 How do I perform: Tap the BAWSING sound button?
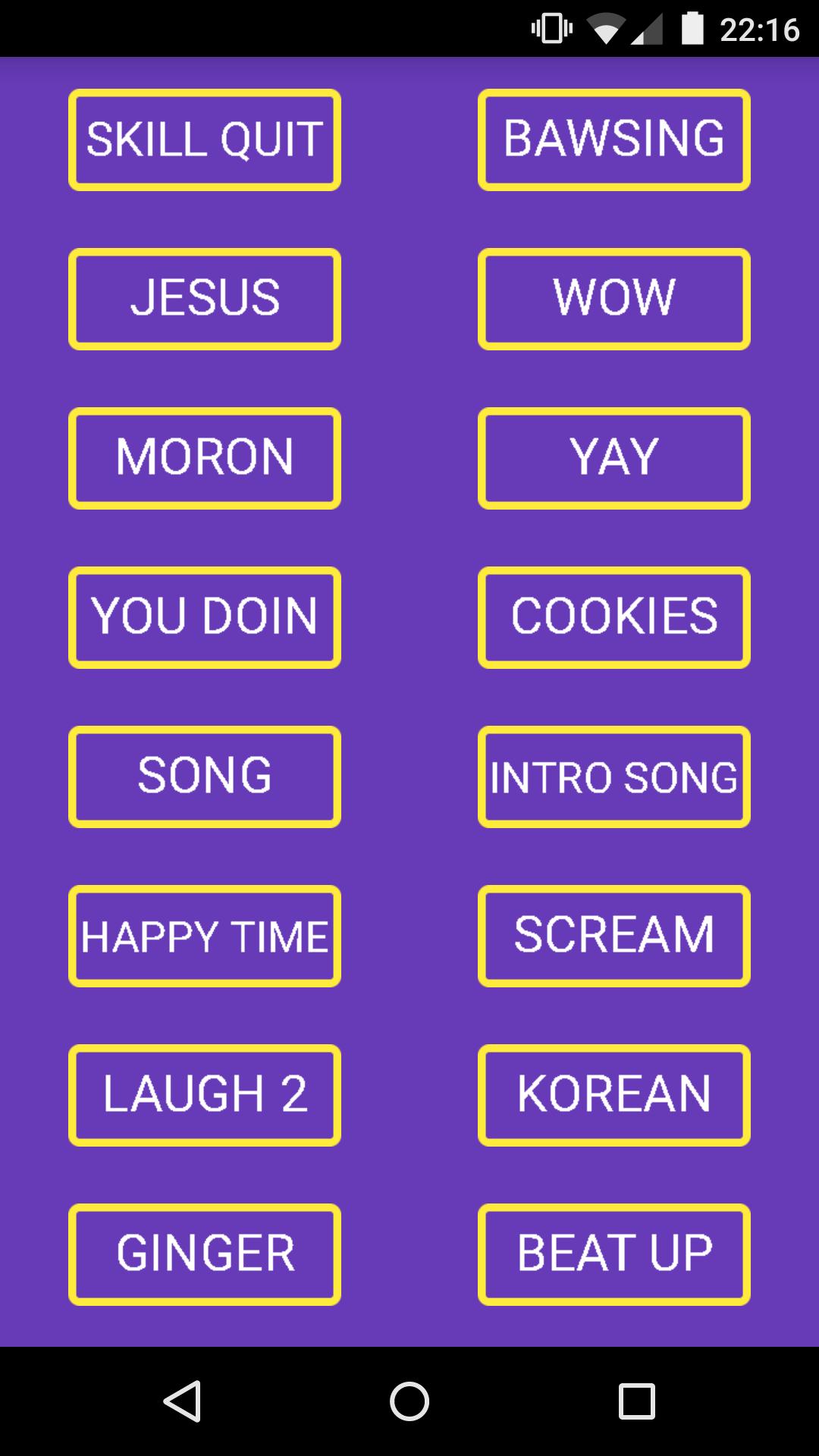(x=614, y=140)
